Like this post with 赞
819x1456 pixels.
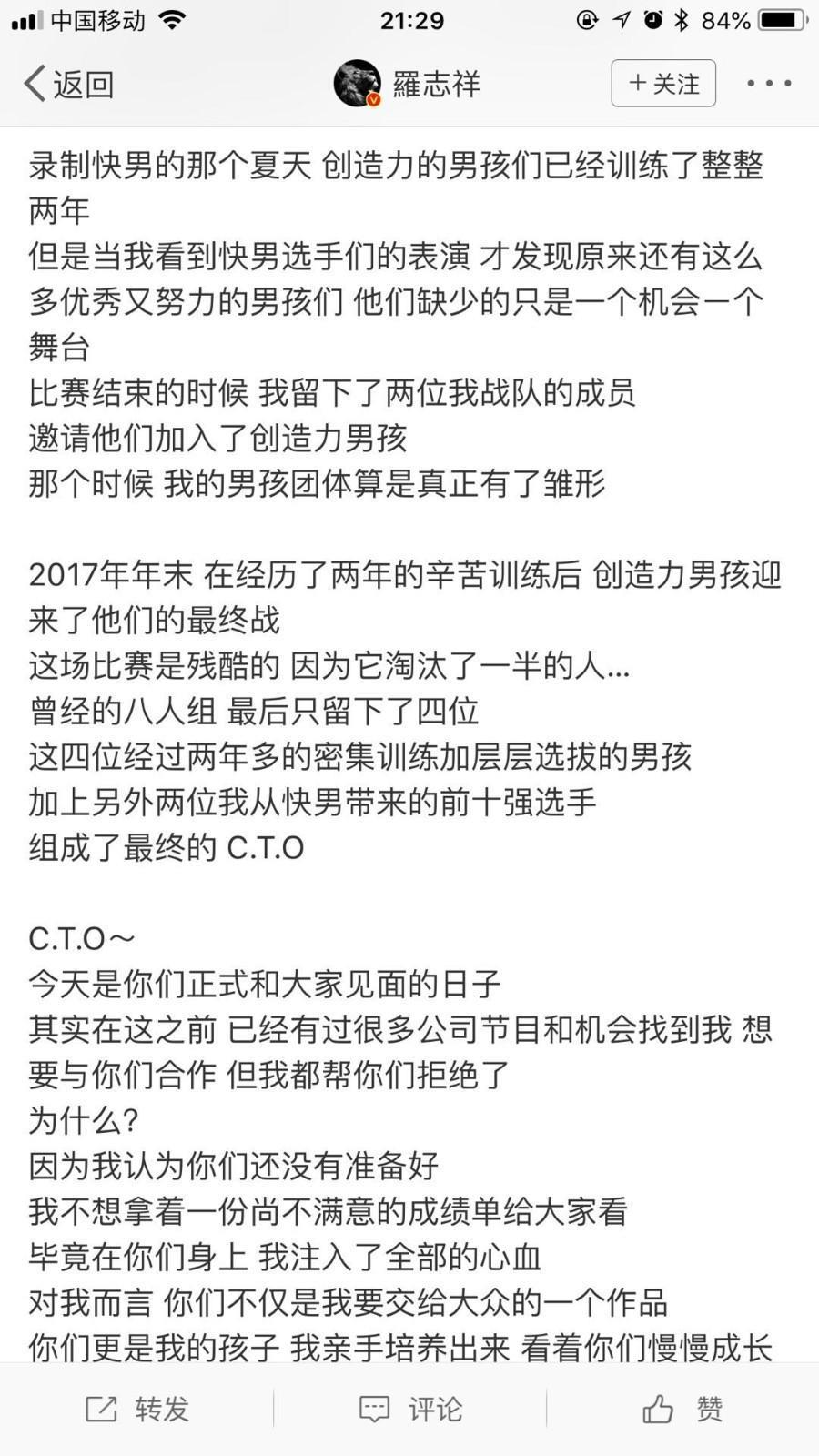(x=682, y=1409)
